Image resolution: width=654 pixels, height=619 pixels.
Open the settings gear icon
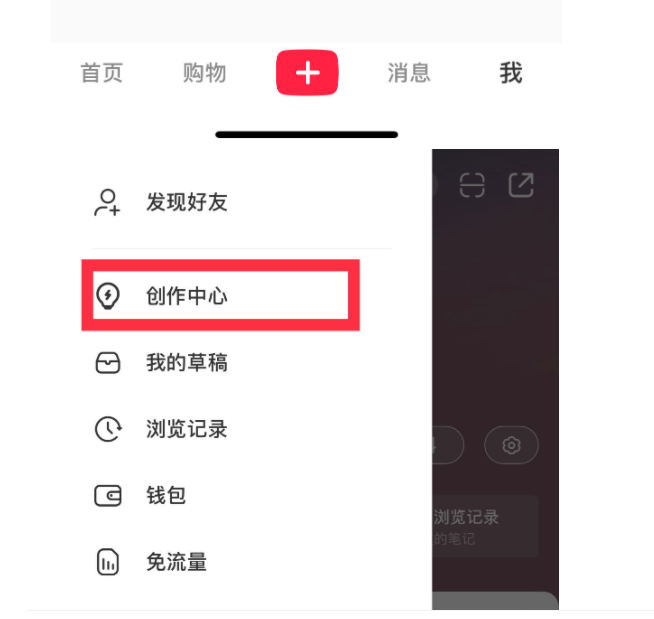(511, 445)
